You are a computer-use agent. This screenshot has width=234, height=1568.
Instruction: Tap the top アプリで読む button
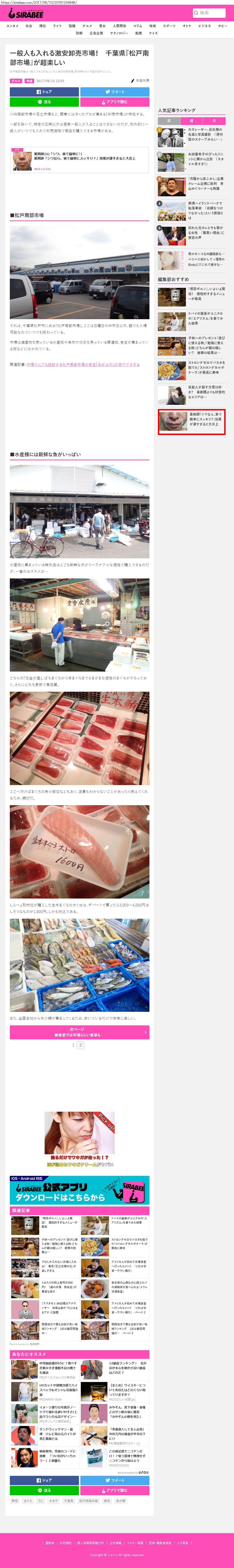(114, 102)
